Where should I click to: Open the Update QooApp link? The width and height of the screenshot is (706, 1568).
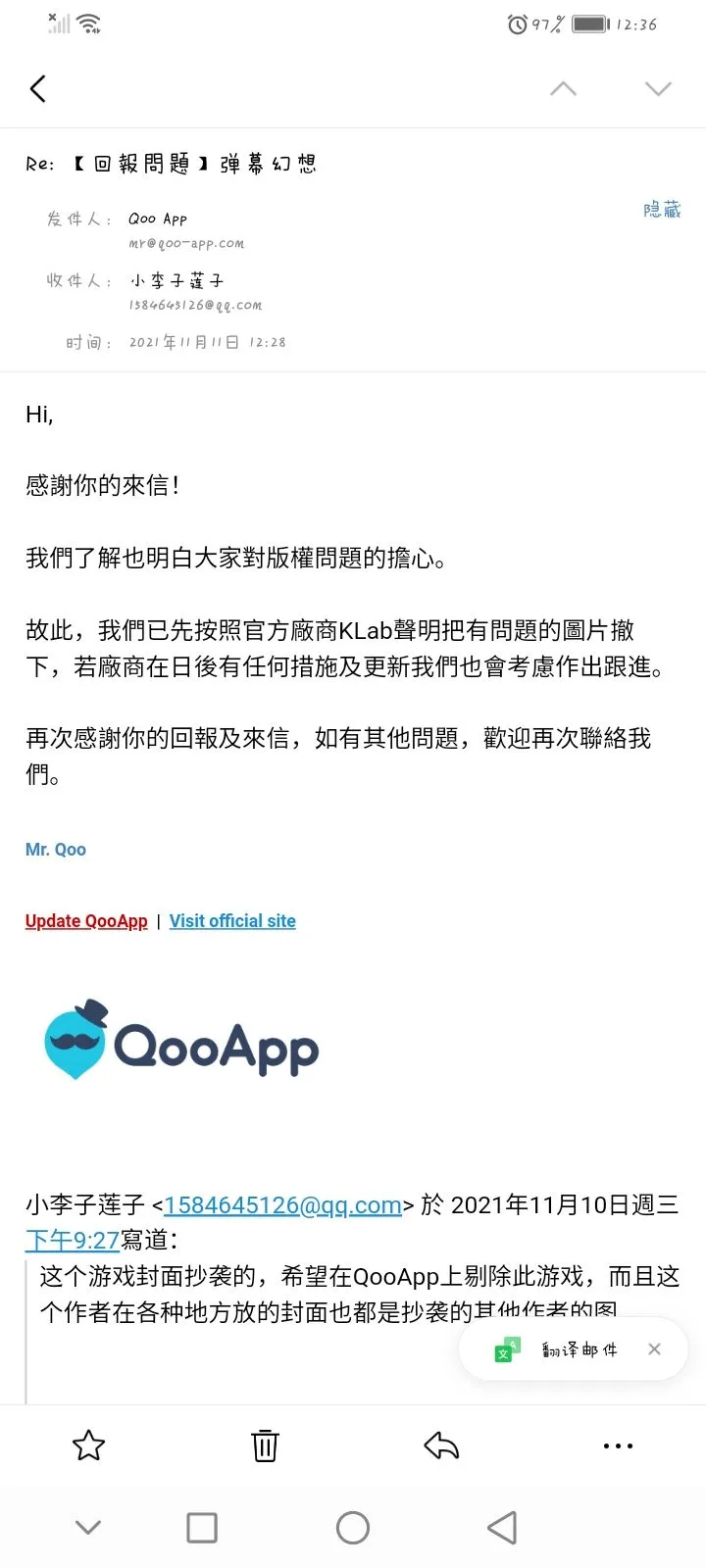86,920
